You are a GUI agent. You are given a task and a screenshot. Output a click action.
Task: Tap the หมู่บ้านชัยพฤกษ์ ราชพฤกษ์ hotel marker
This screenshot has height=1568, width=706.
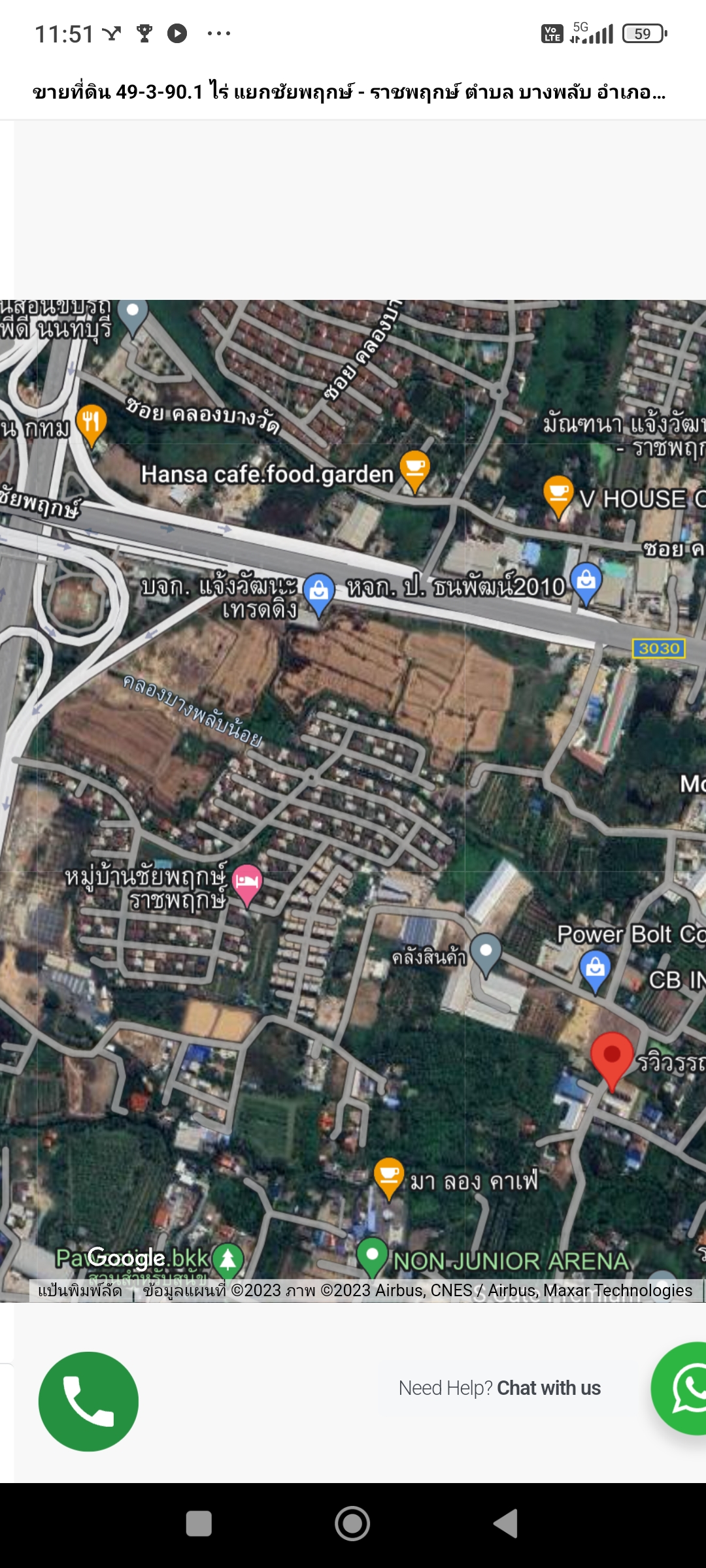[x=246, y=885]
